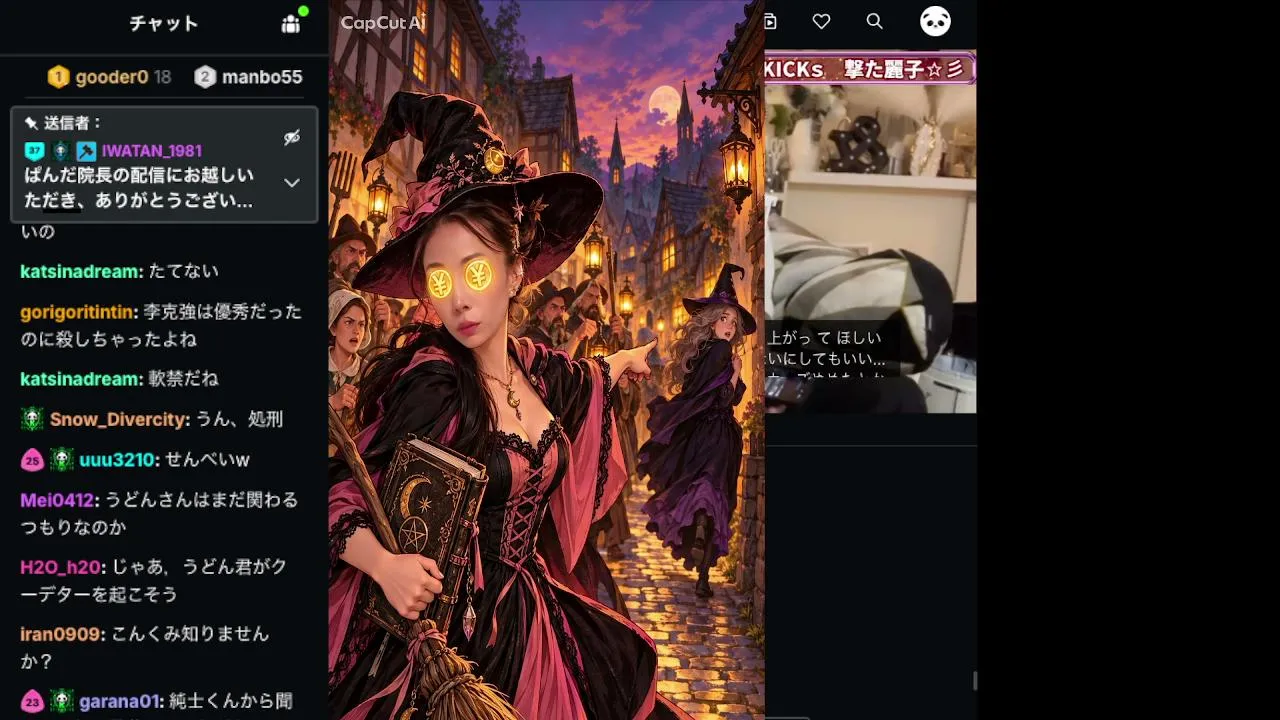Open gorigoritintin's user card

click(x=78, y=311)
